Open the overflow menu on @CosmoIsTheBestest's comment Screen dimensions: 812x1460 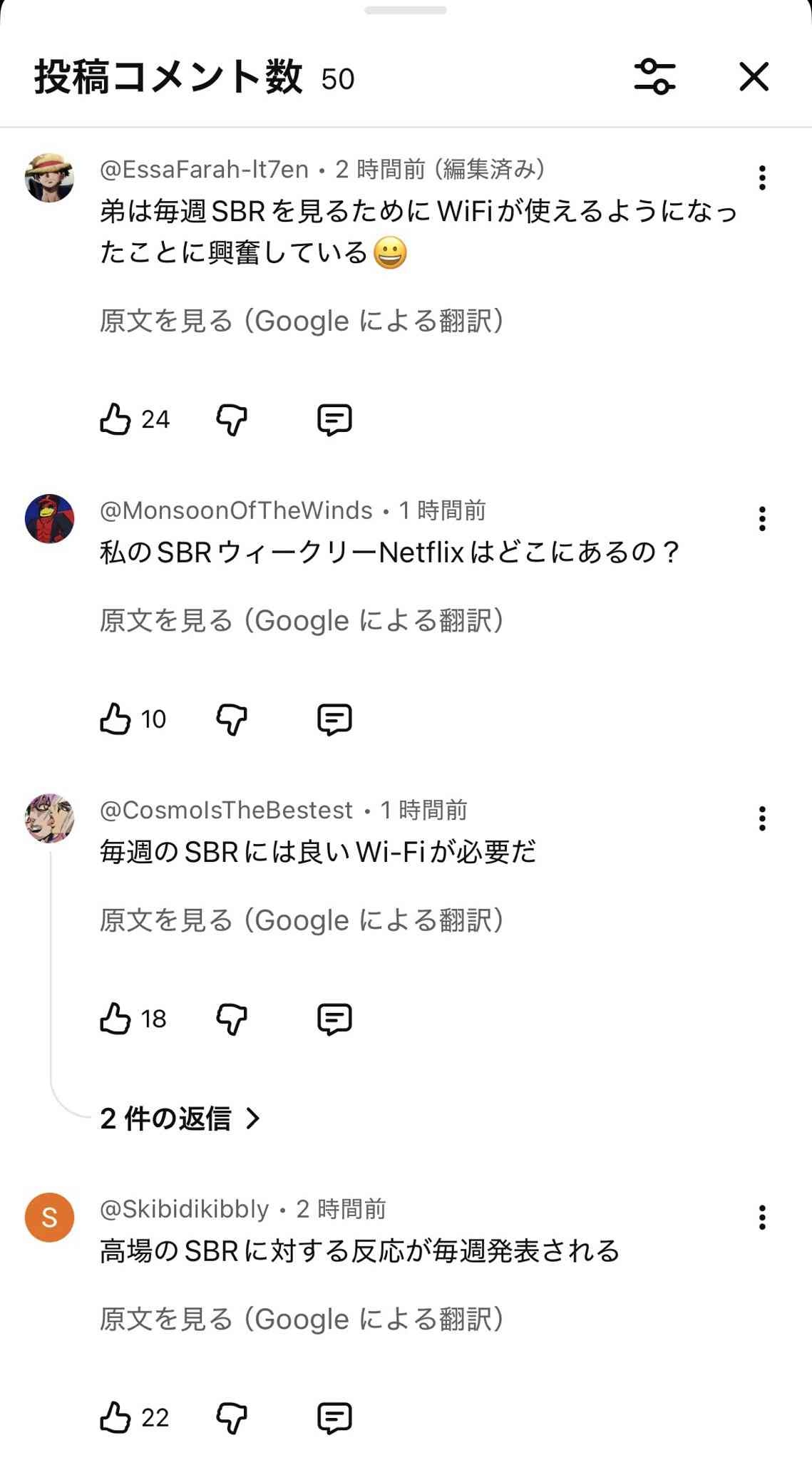click(x=762, y=818)
